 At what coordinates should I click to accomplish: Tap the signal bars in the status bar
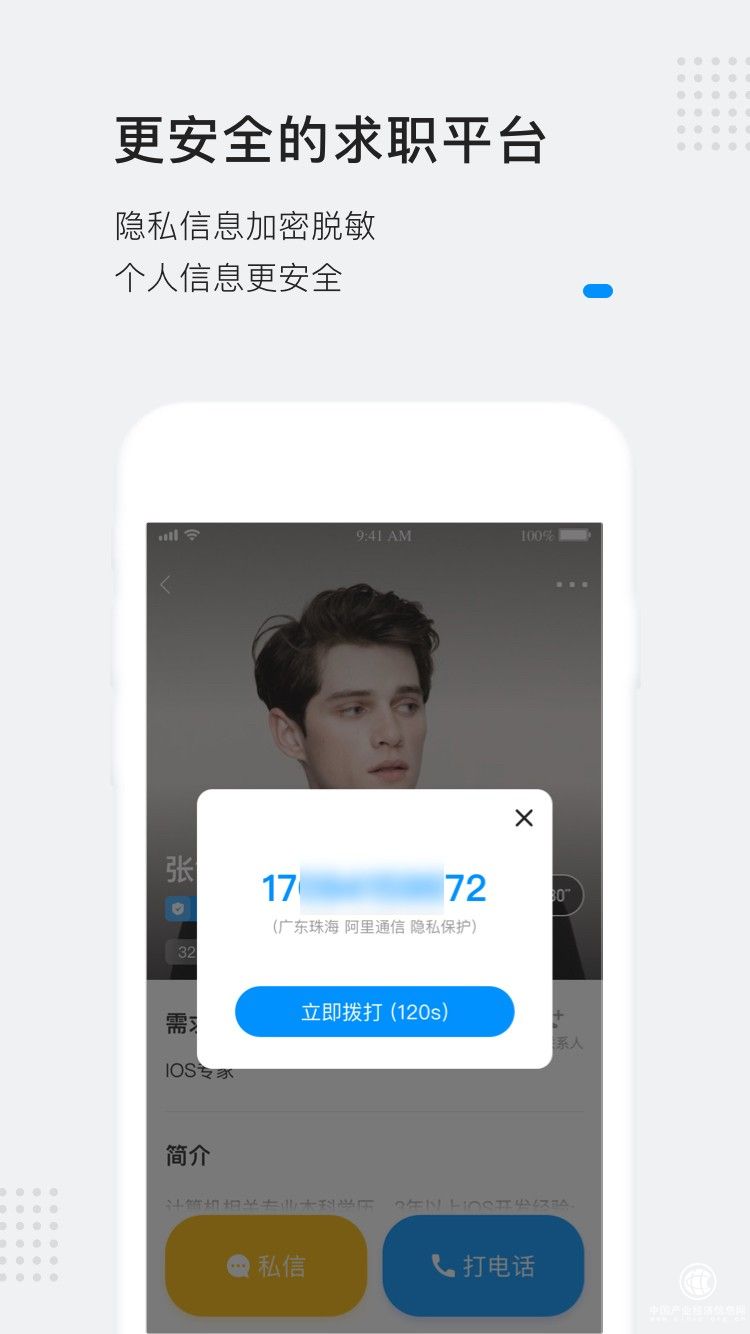tap(166, 535)
